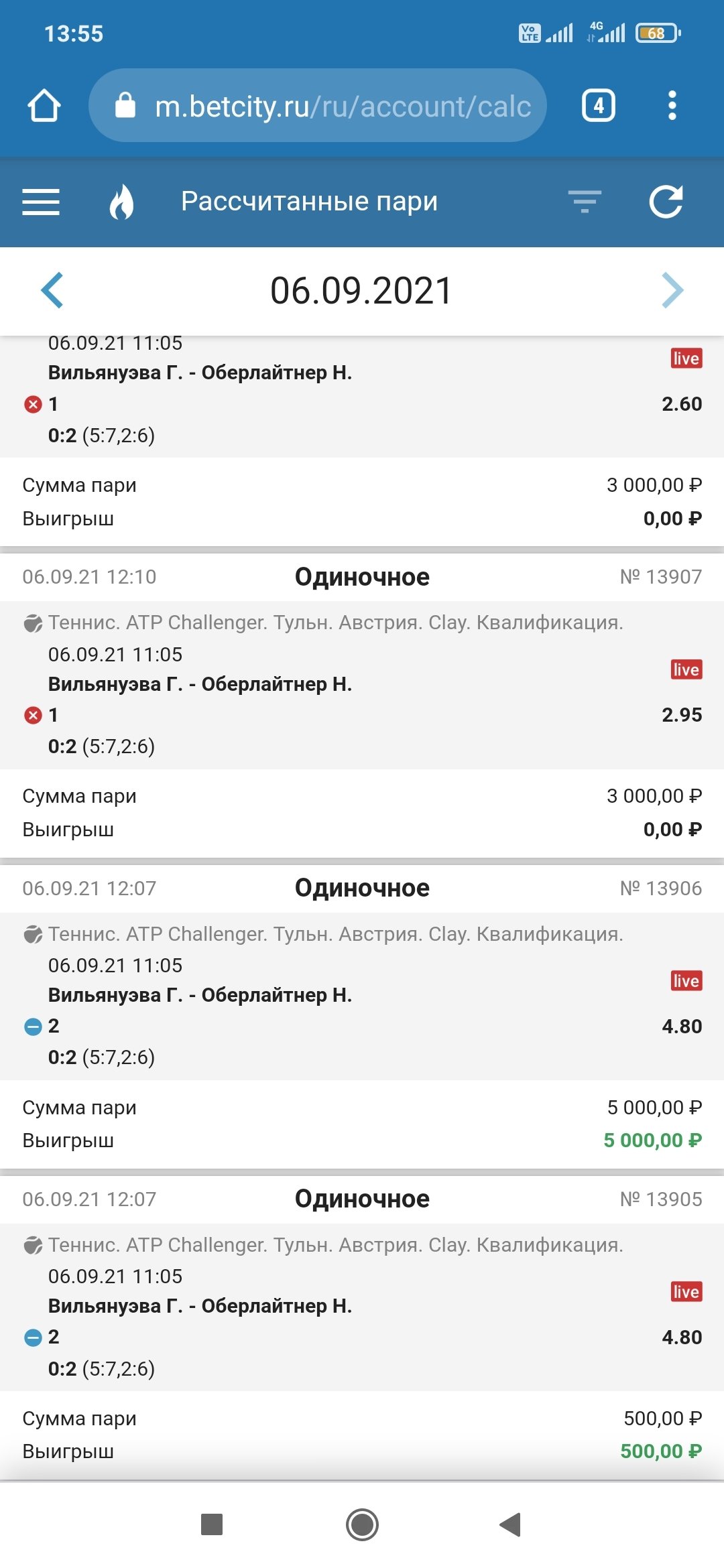Open the browser tab switcher
This screenshot has height=1568, width=724.
[598, 106]
